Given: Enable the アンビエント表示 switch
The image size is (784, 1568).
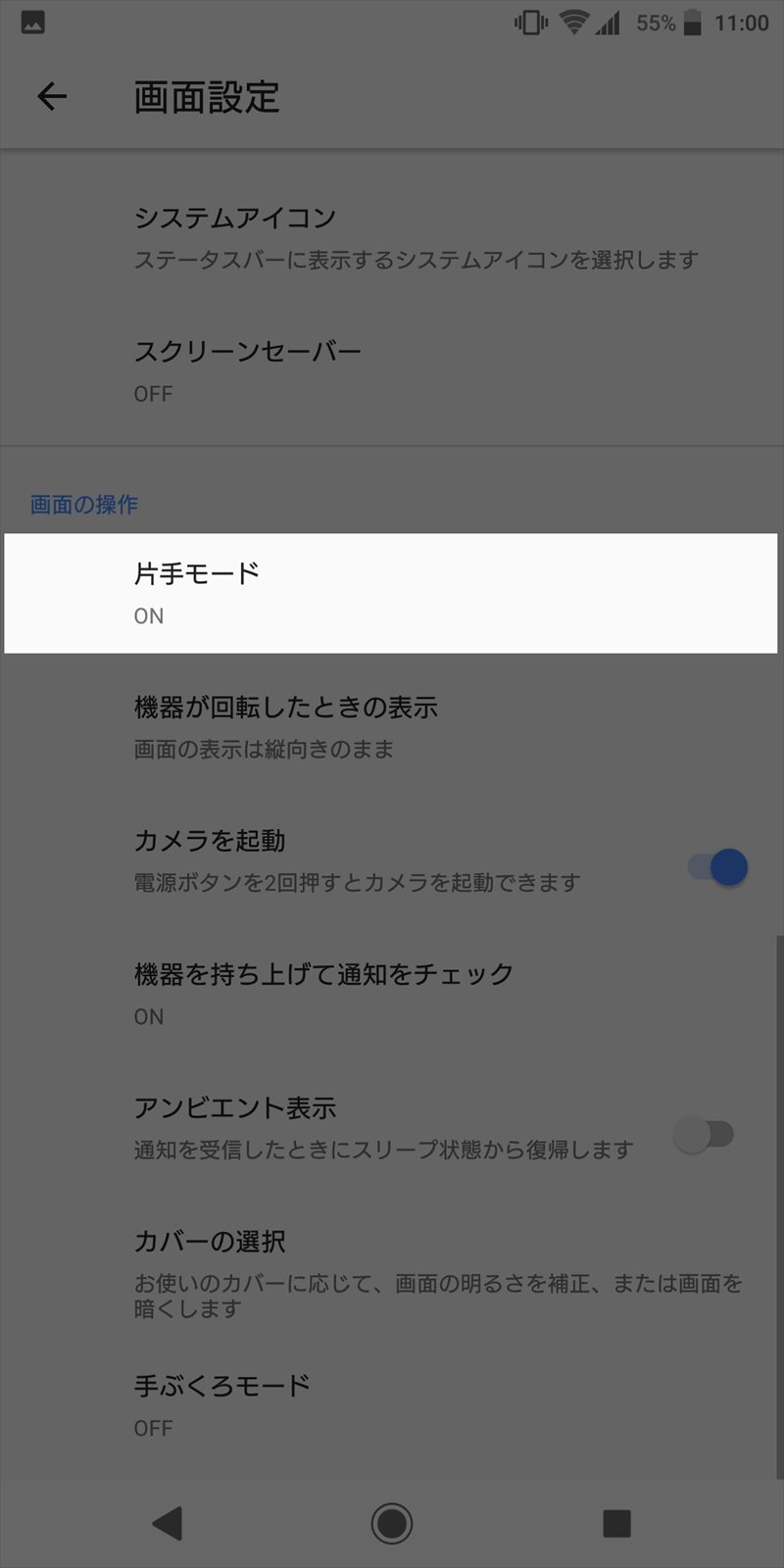Looking at the screenshot, I should pos(704,1135).
